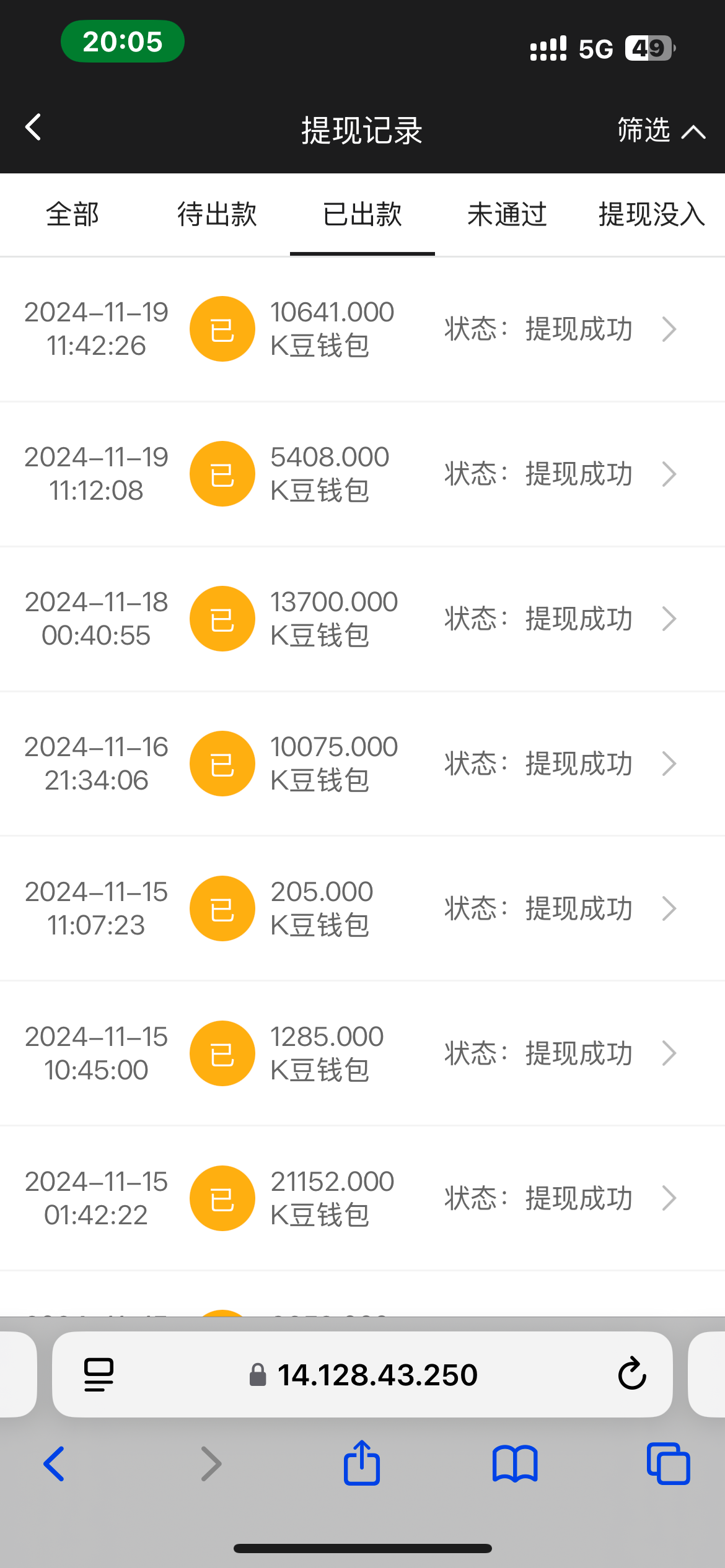Open Safari's share sheet
The image size is (725, 1568).
(362, 1463)
